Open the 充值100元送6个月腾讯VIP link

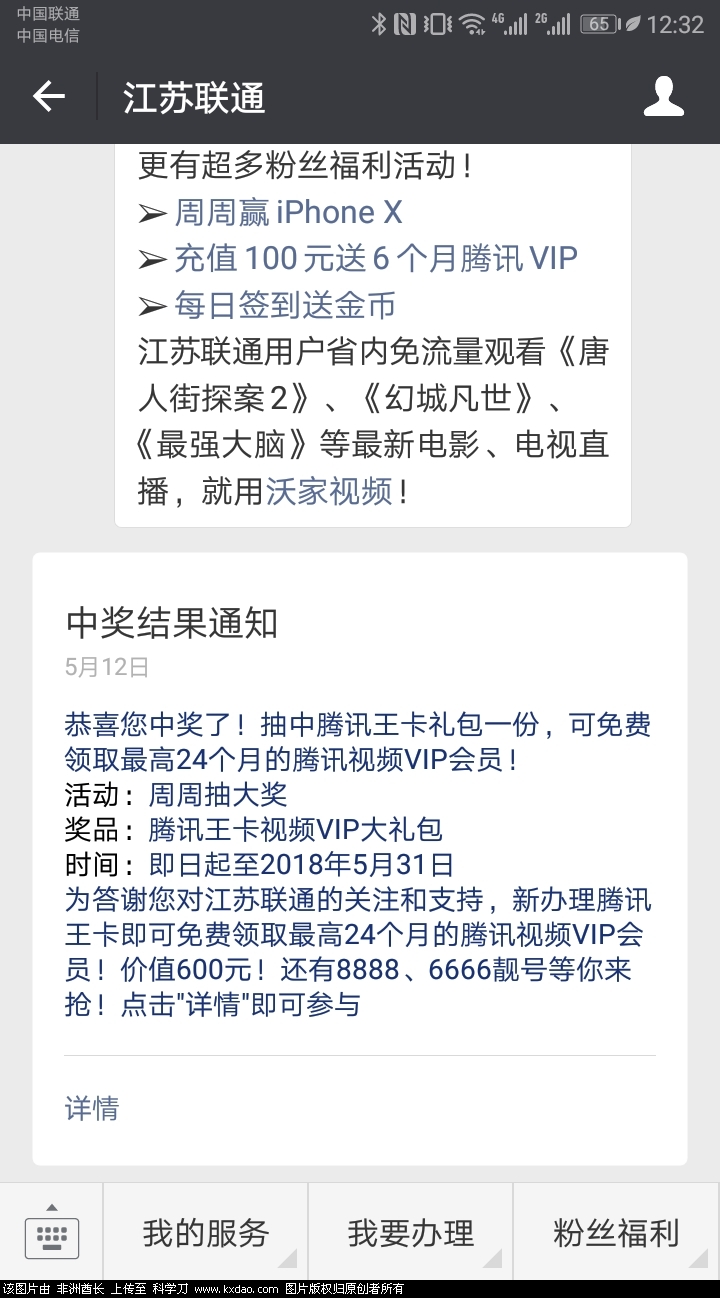pos(376,258)
